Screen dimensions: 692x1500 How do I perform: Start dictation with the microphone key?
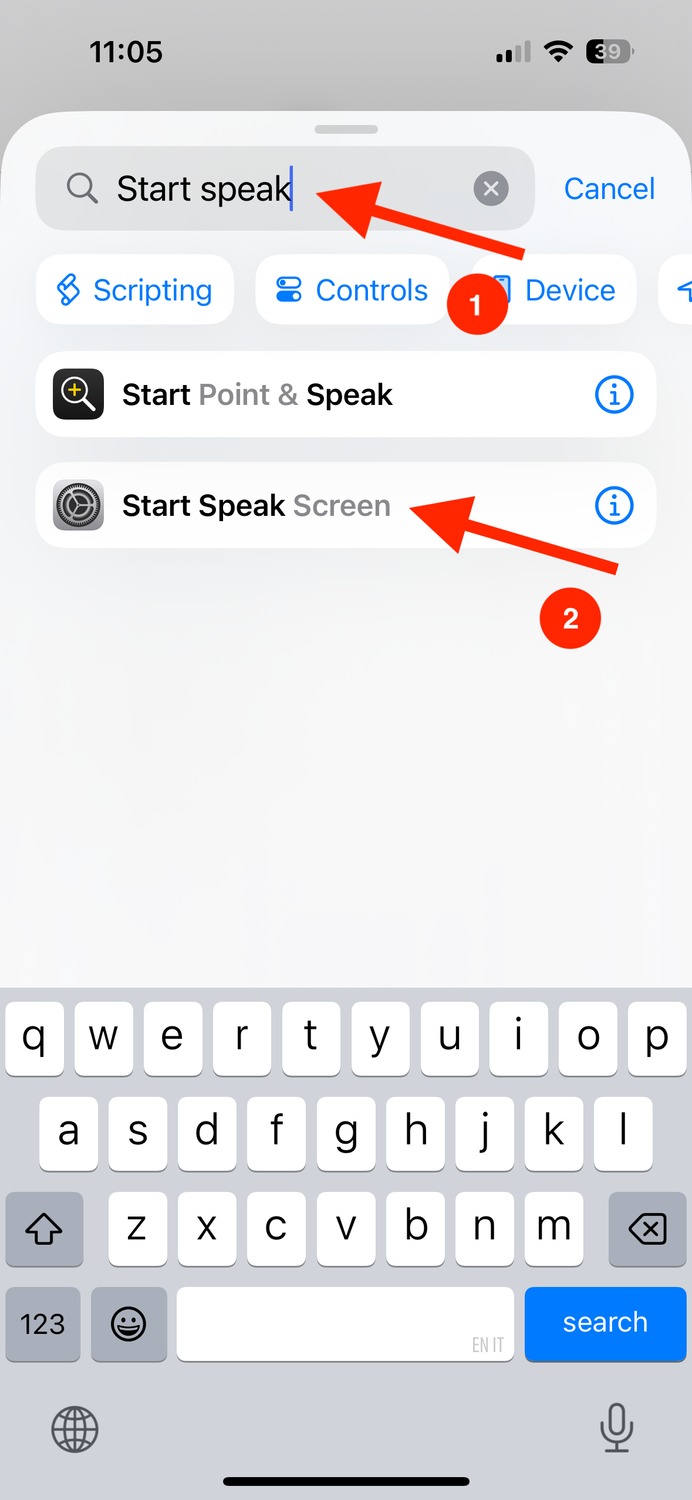(x=616, y=1428)
